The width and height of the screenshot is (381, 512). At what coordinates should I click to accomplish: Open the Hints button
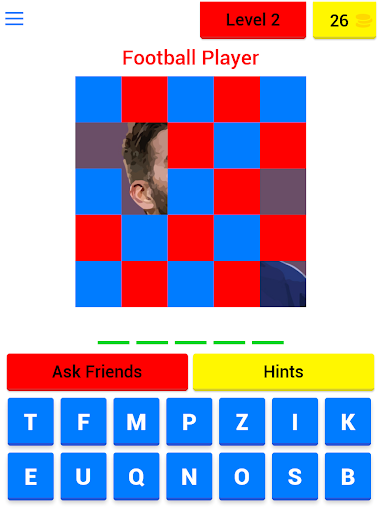283,372
